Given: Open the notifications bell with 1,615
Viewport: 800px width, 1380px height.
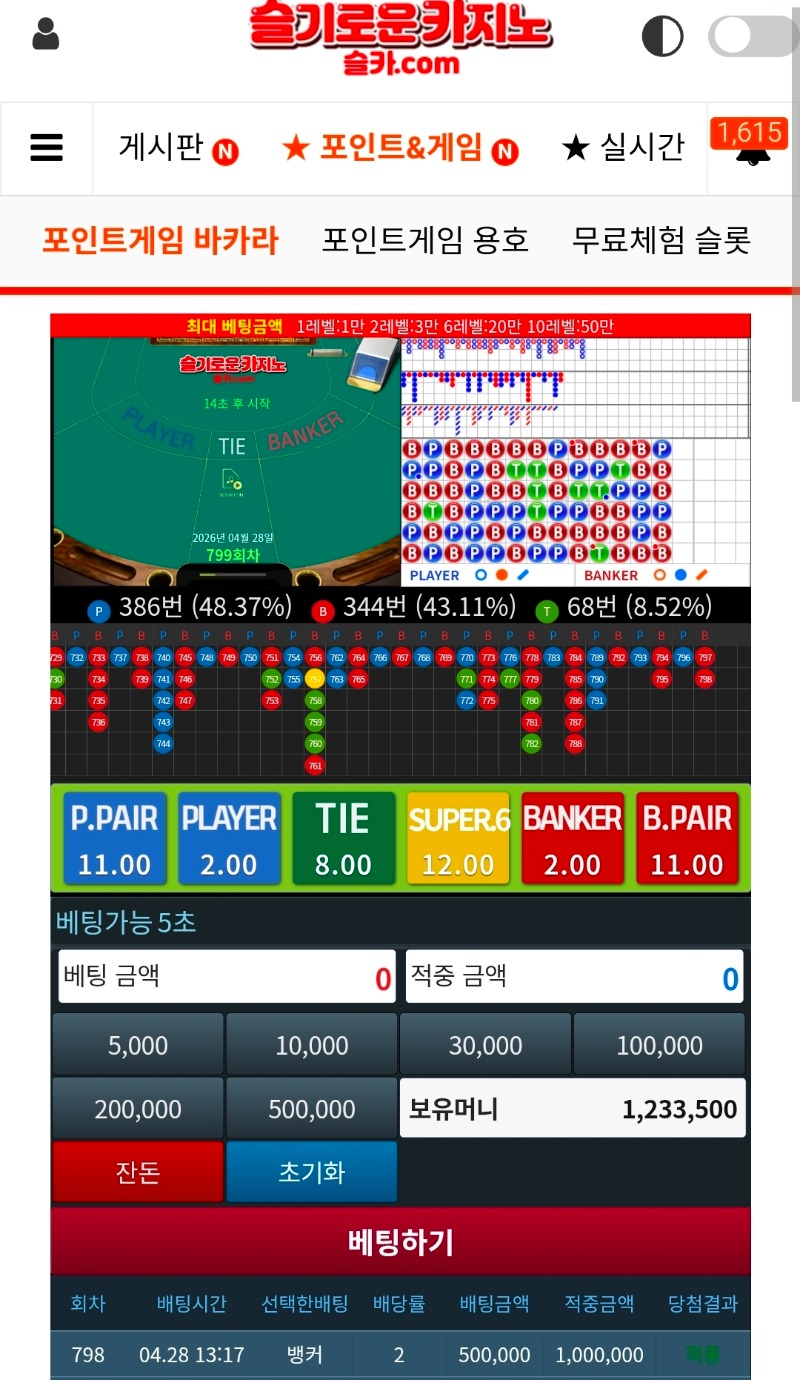Looking at the screenshot, I should click(751, 146).
